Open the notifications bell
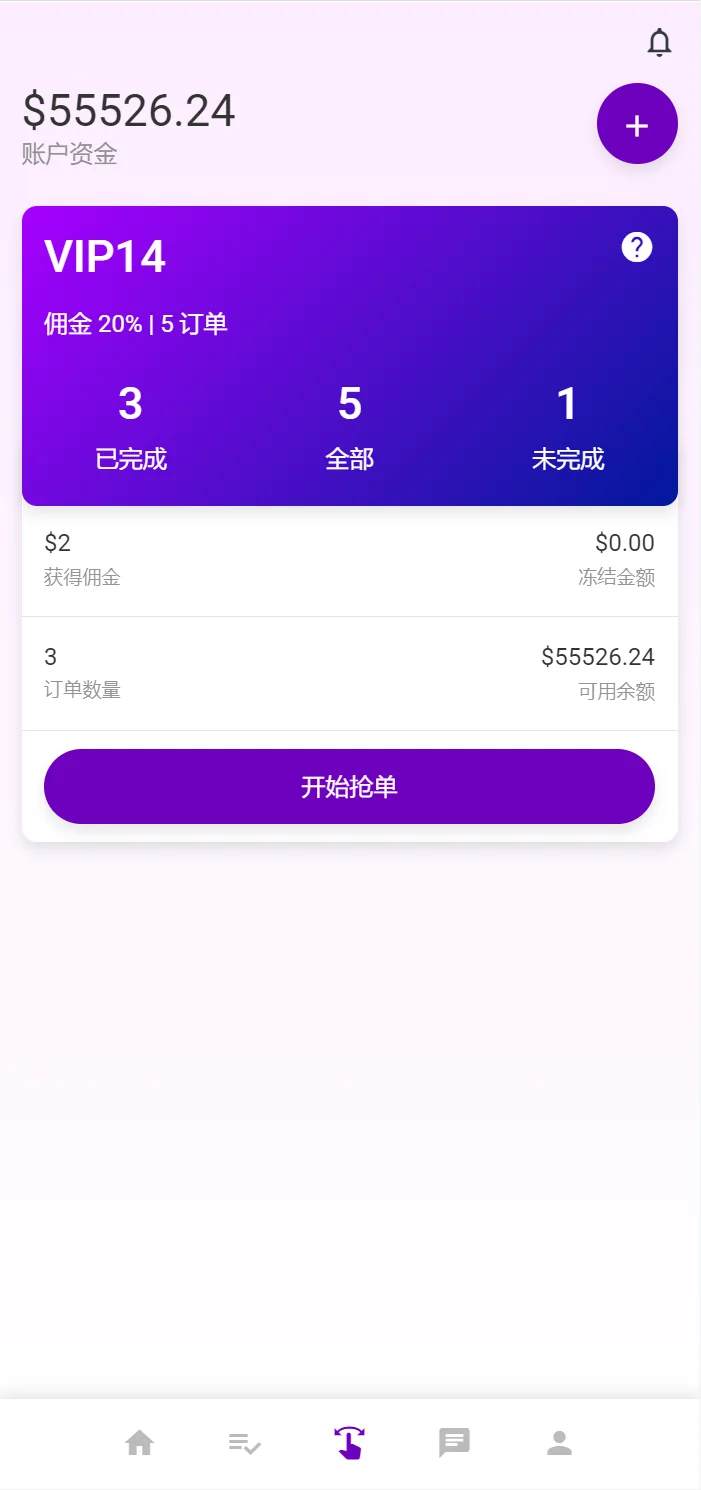 tap(659, 43)
